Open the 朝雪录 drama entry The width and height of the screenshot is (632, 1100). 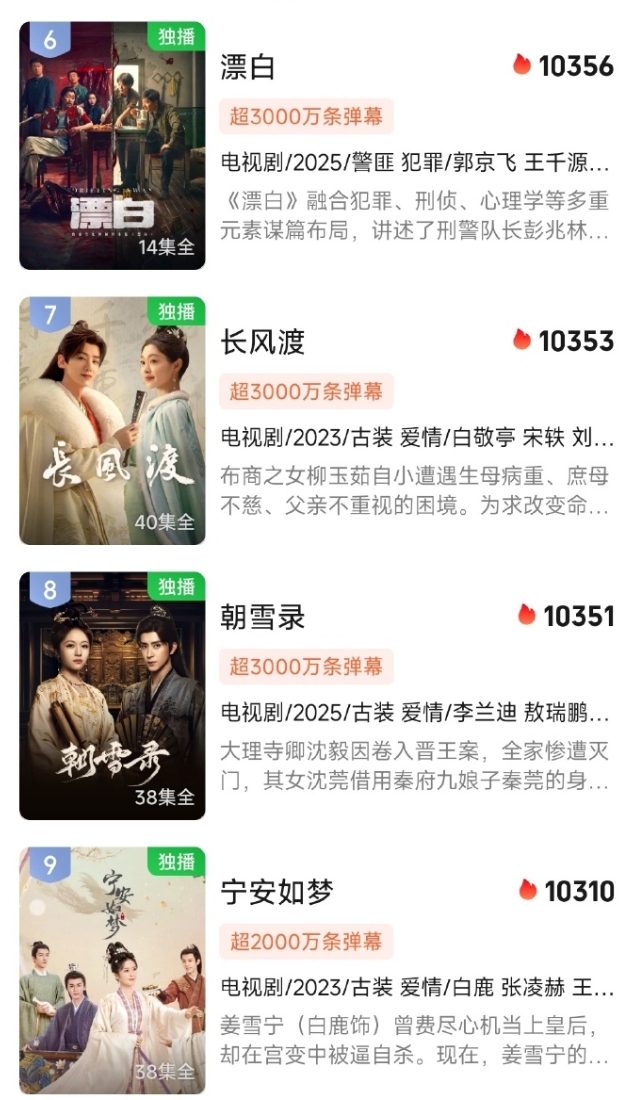[x=262, y=616]
